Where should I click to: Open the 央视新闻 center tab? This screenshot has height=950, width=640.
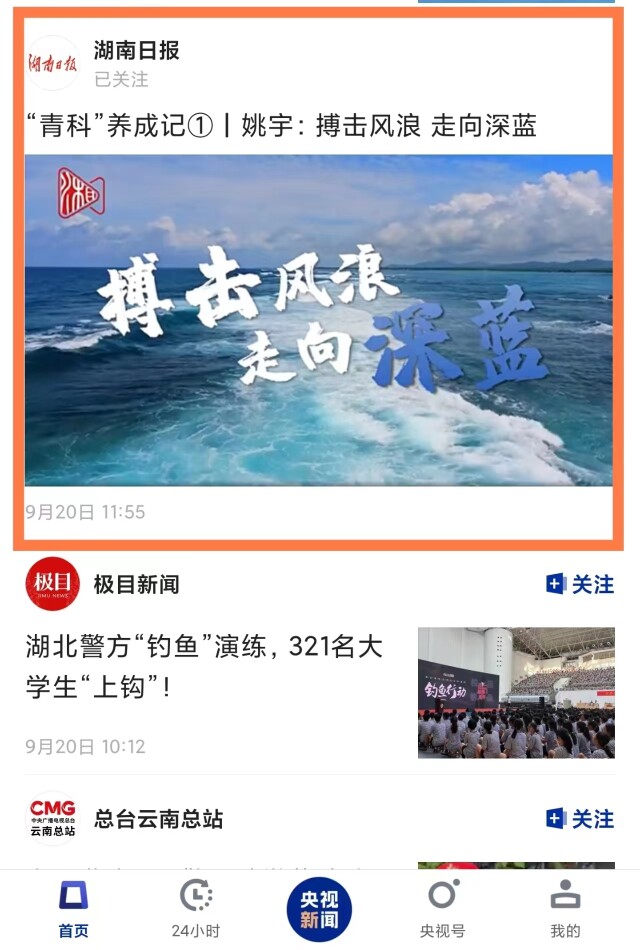coord(319,908)
